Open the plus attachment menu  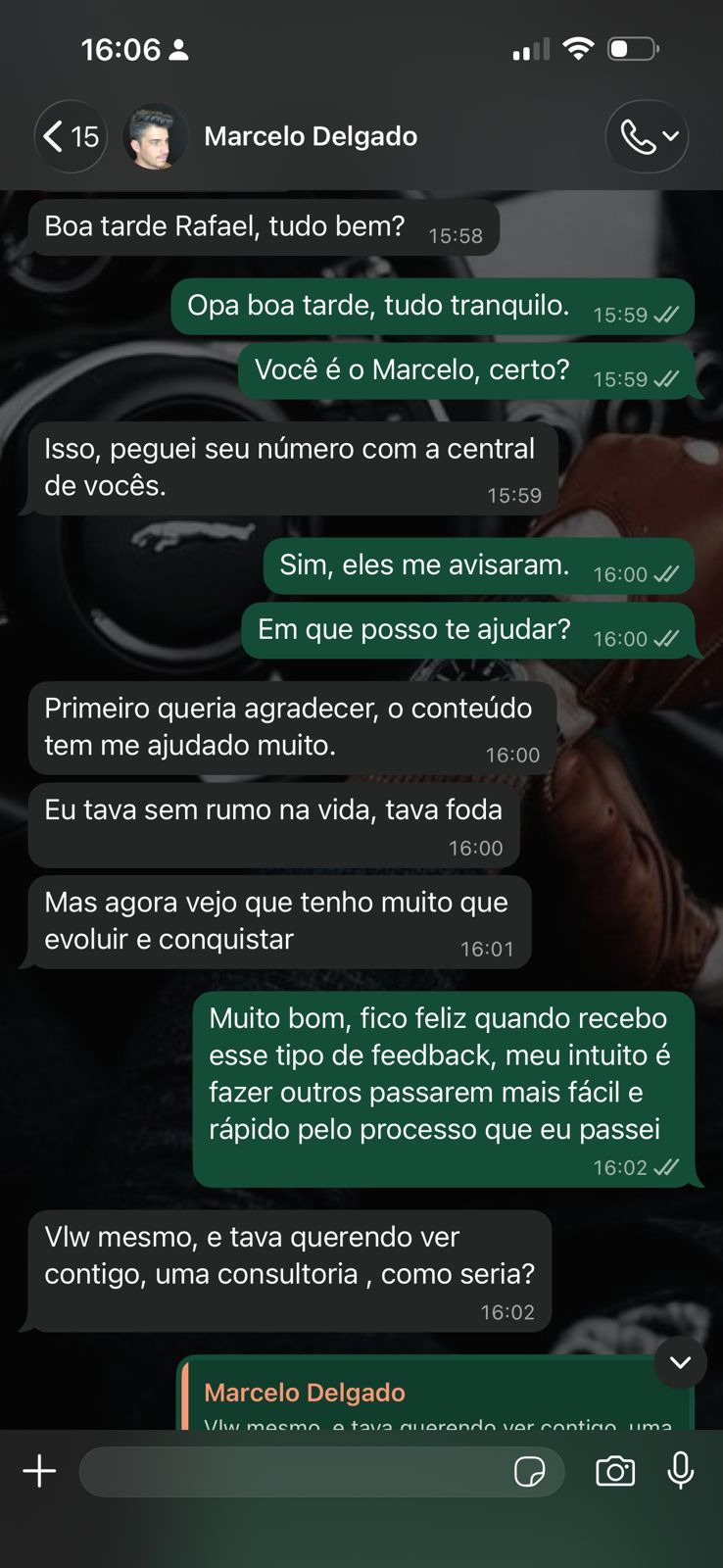click(x=39, y=1471)
